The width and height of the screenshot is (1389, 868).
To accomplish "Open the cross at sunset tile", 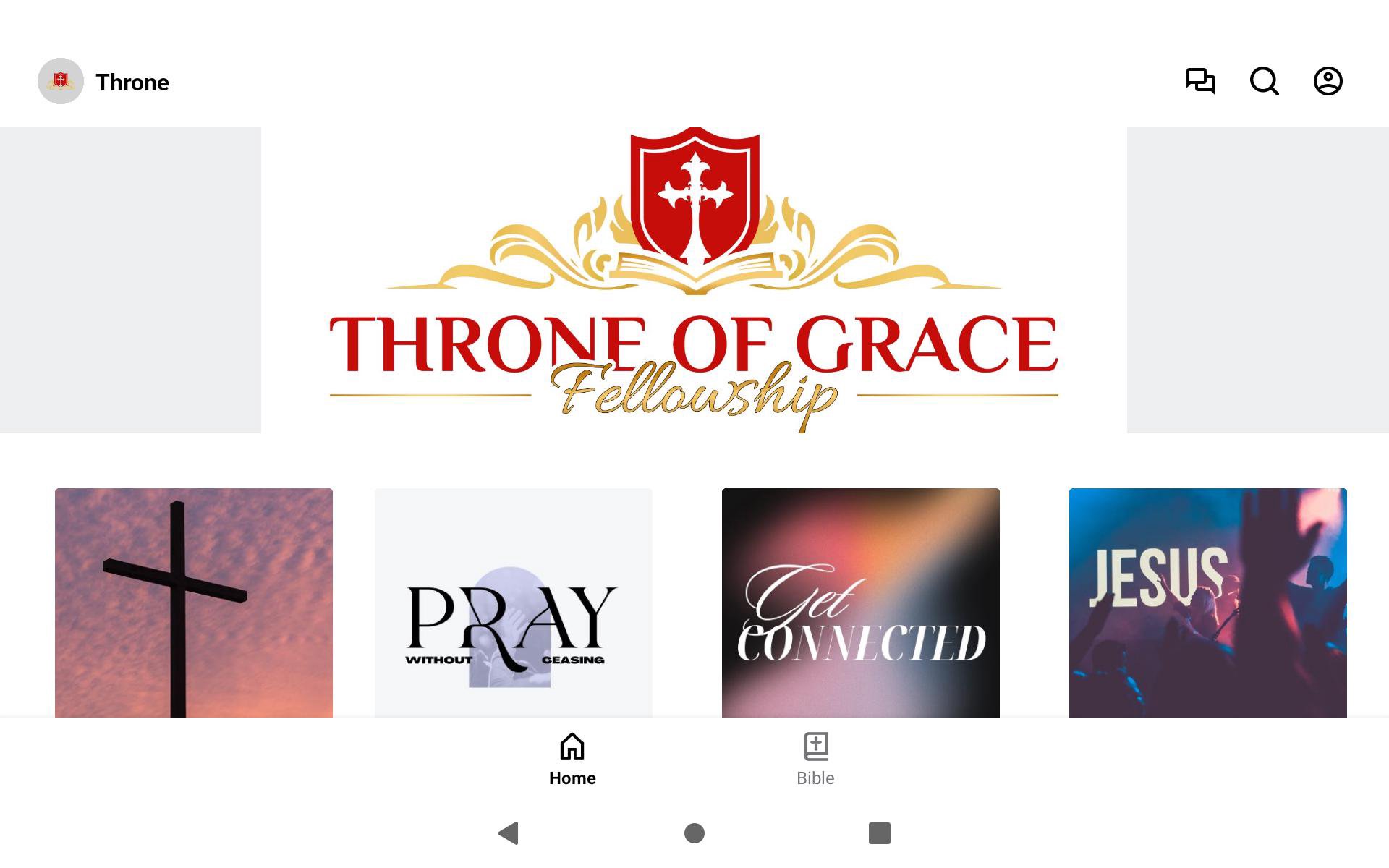I will point(194,603).
